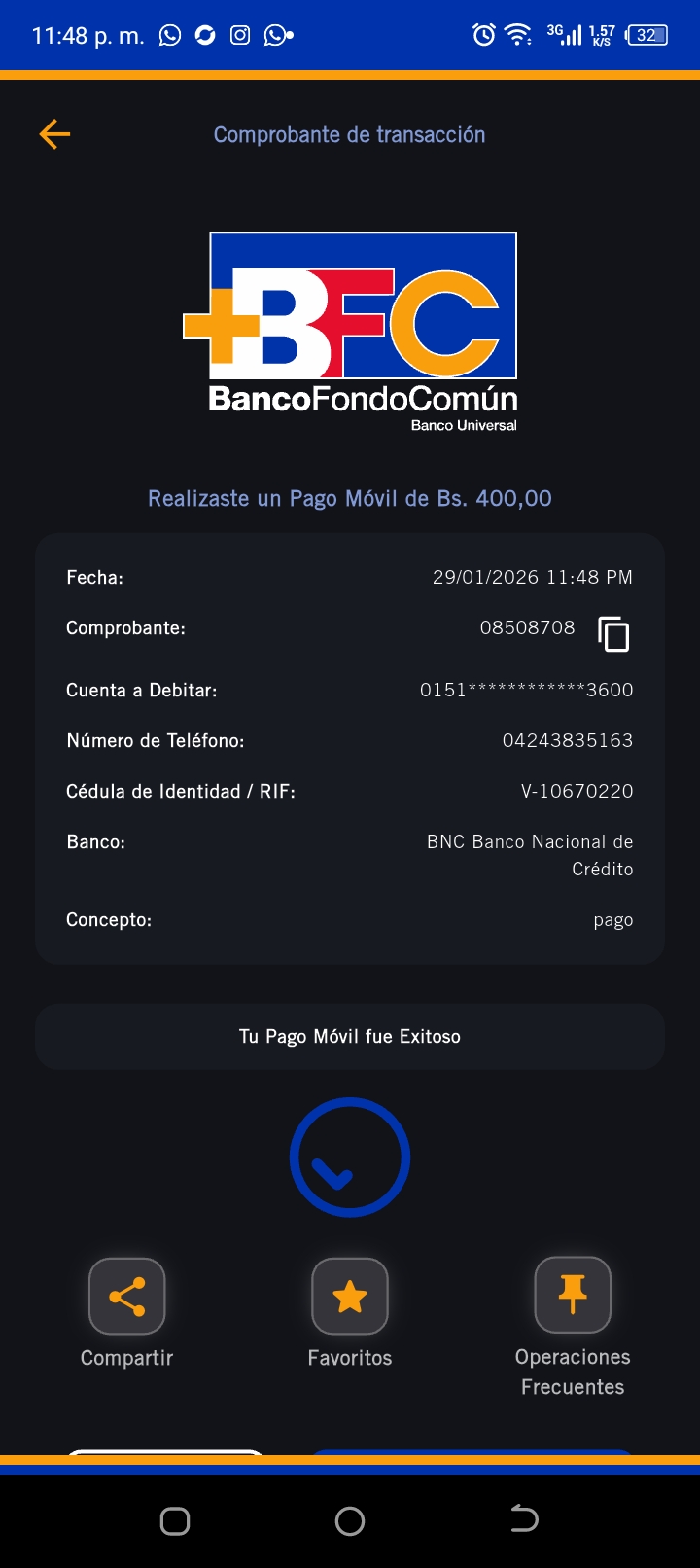Add this payment to Favoritos
The width and height of the screenshot is (700, 1568).
[x=350, y=1297]
